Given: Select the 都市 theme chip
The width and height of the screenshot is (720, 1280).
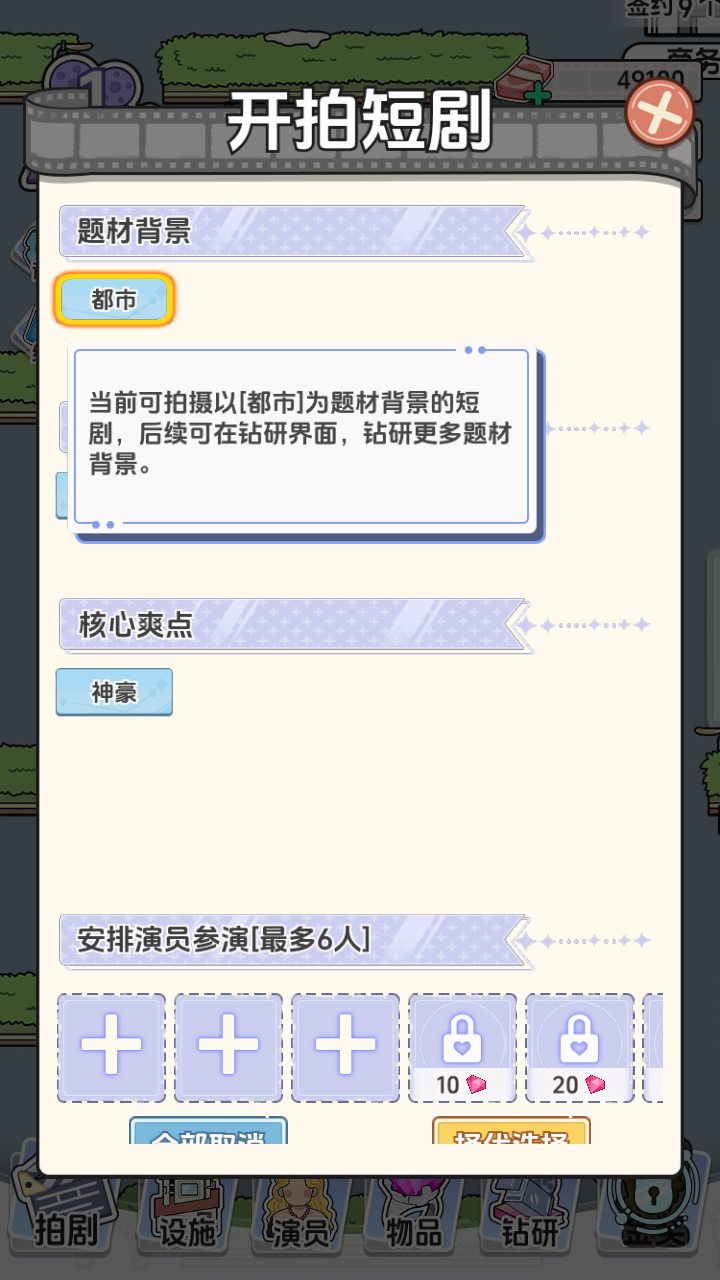Looking at the screenshot, I should (114, 299).
